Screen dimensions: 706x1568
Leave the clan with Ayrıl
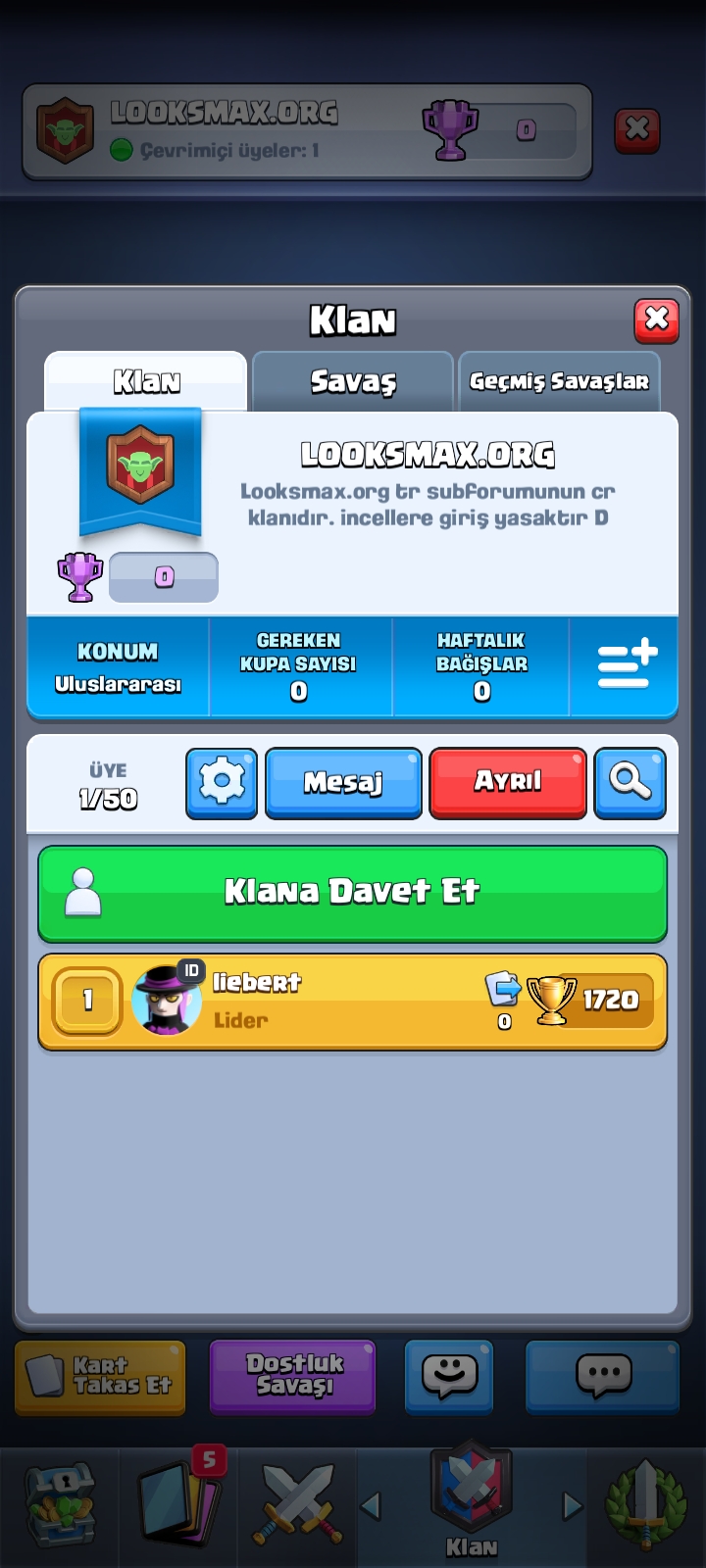(x=508, y=783)
